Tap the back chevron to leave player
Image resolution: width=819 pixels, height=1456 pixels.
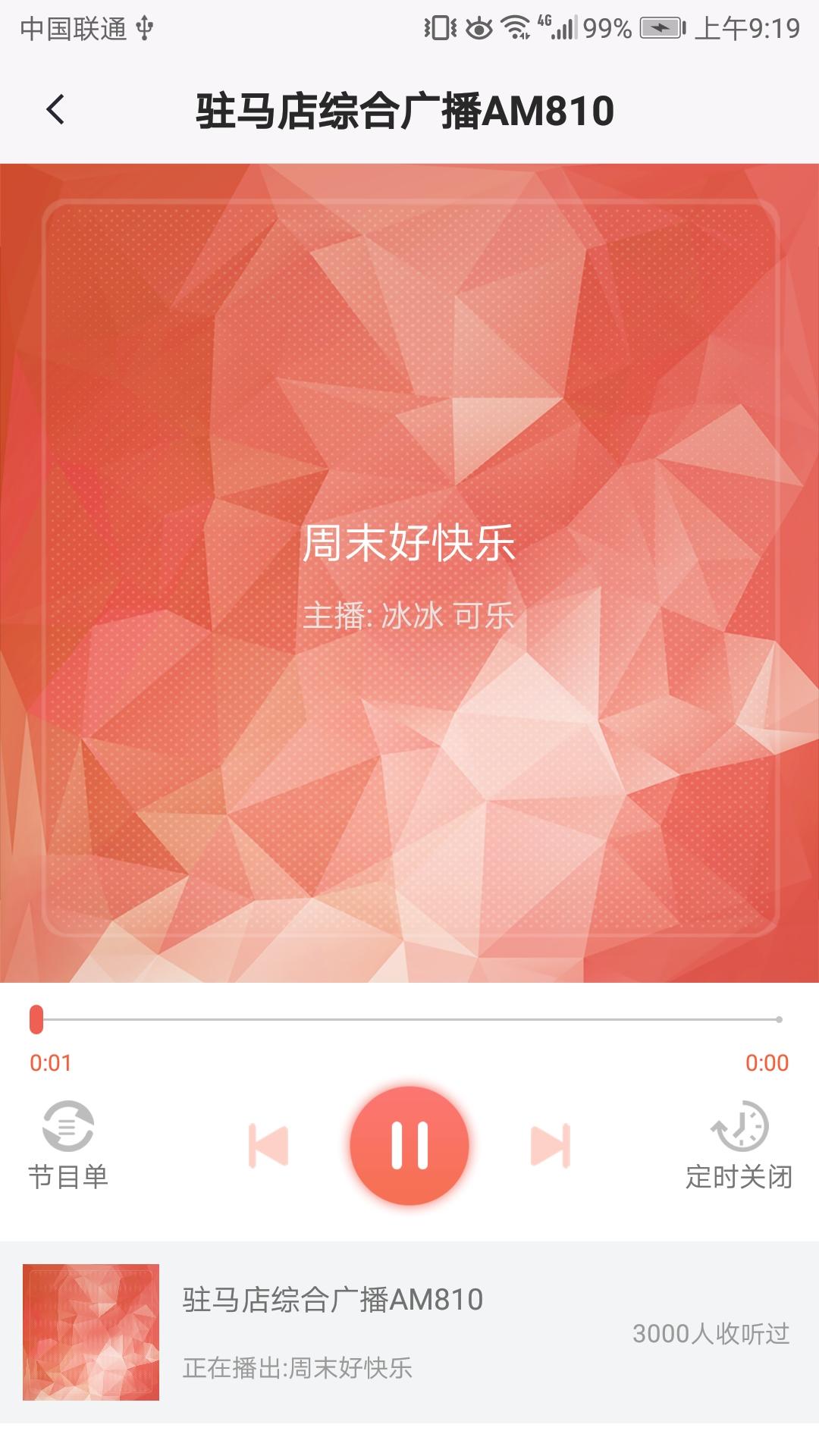55,110
